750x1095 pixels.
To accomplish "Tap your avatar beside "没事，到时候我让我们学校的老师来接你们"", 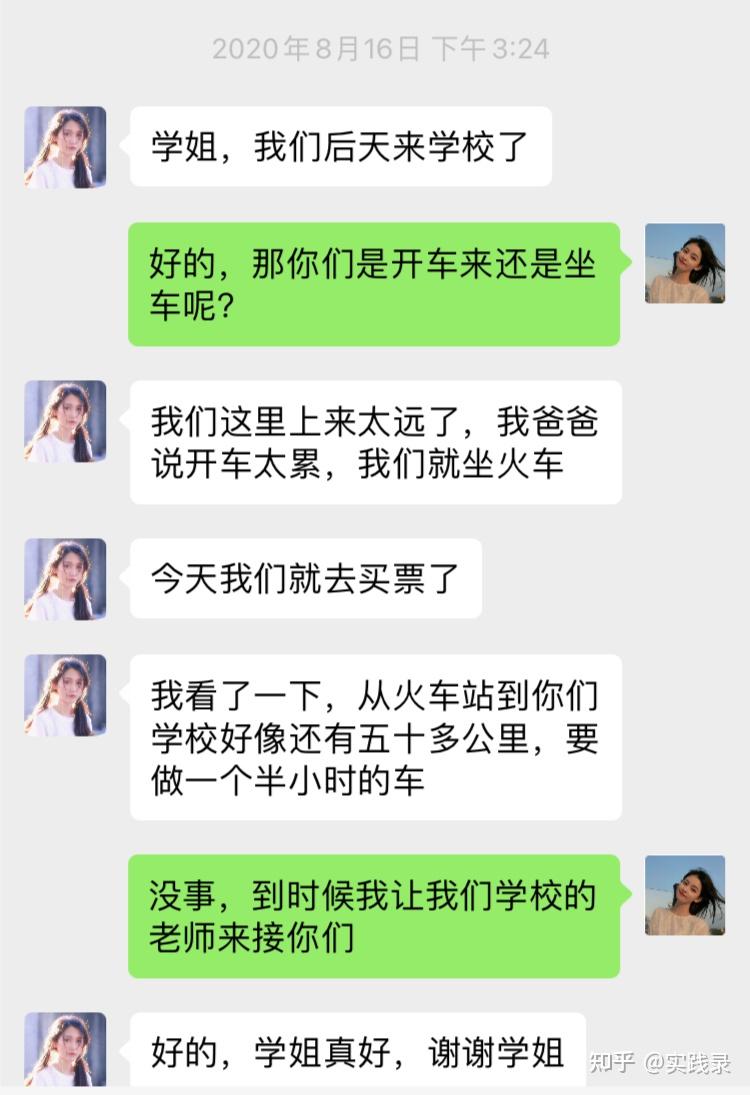I will click(685, 895).
